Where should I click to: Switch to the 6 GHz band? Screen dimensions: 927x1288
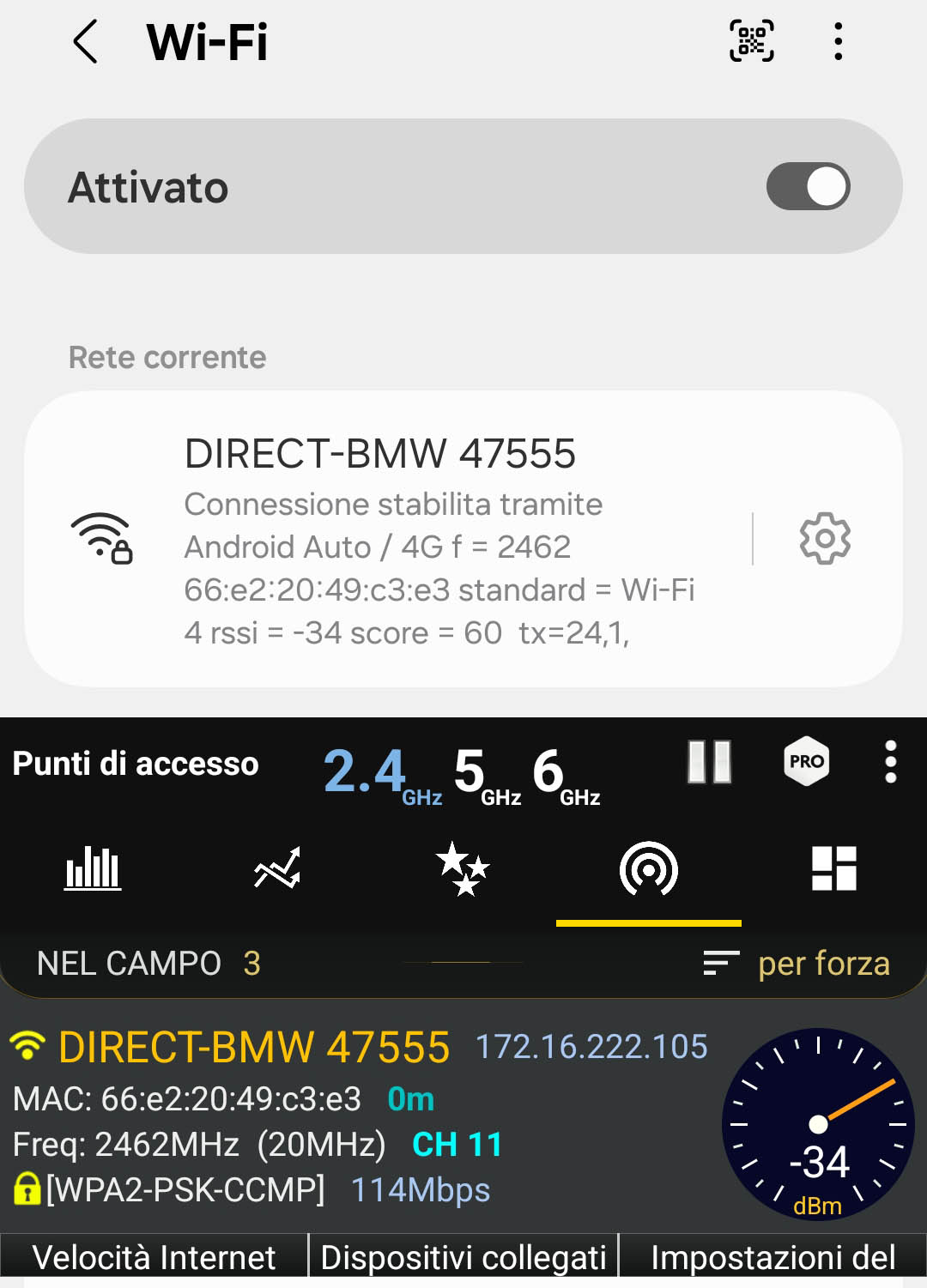pos(565,772)
